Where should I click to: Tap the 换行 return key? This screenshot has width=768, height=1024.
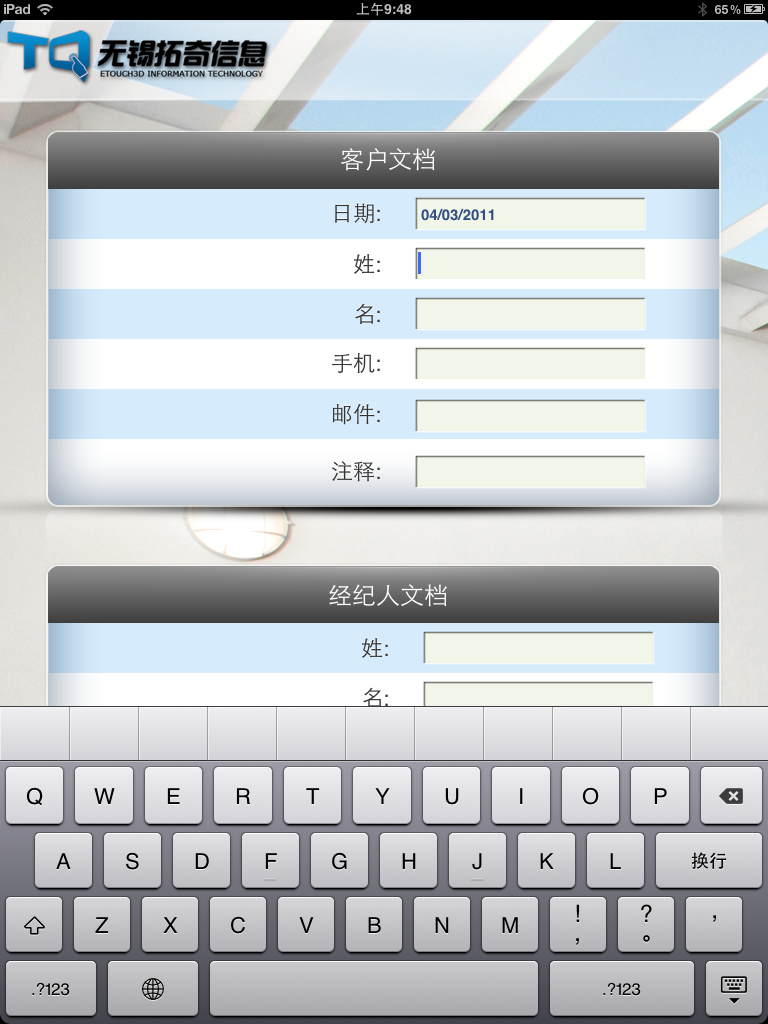pos(708,861)
